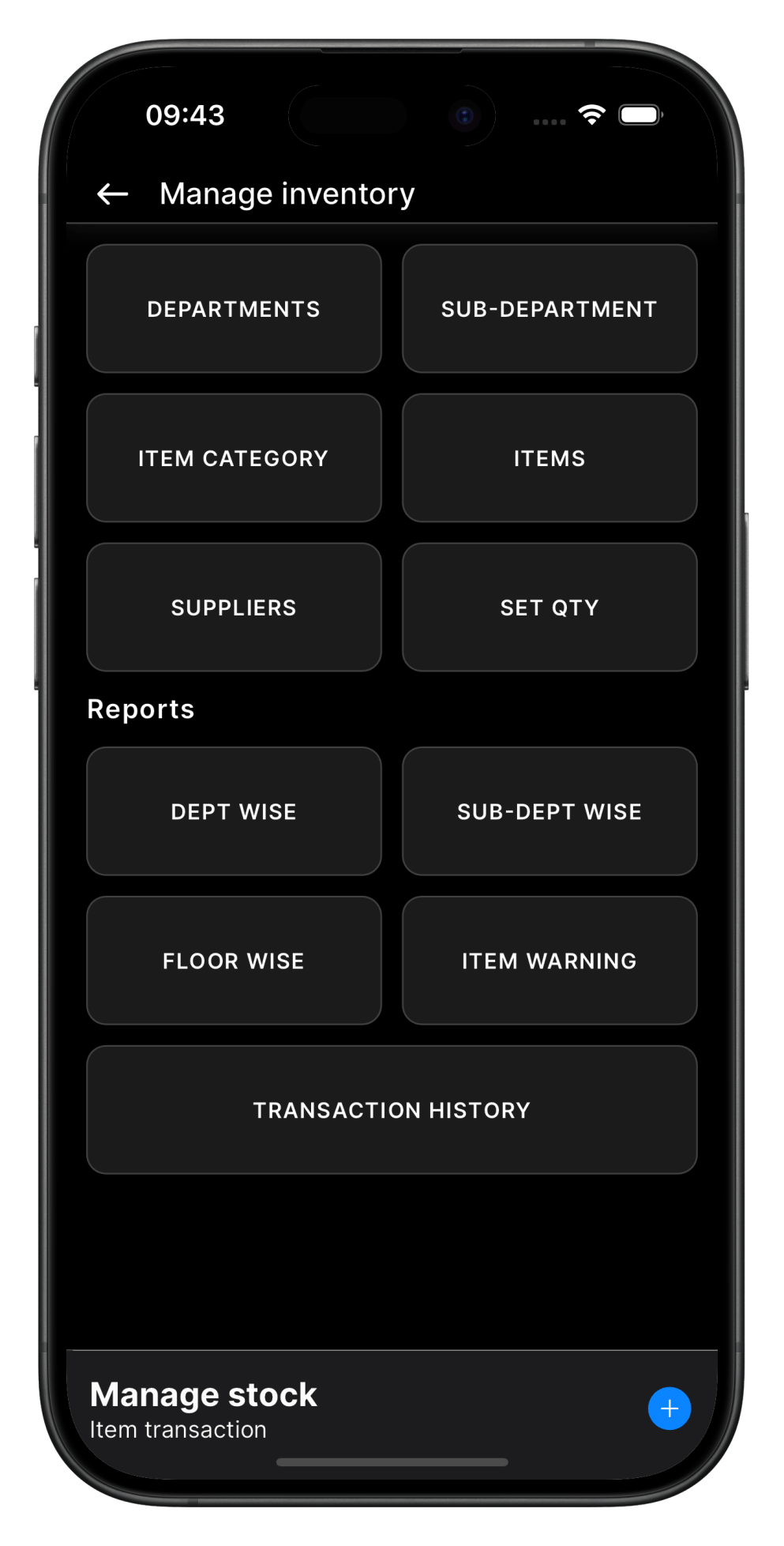This screenshot has height=1546, width=784.
Task: Open Item Category
Action: [x=234, y=458]
